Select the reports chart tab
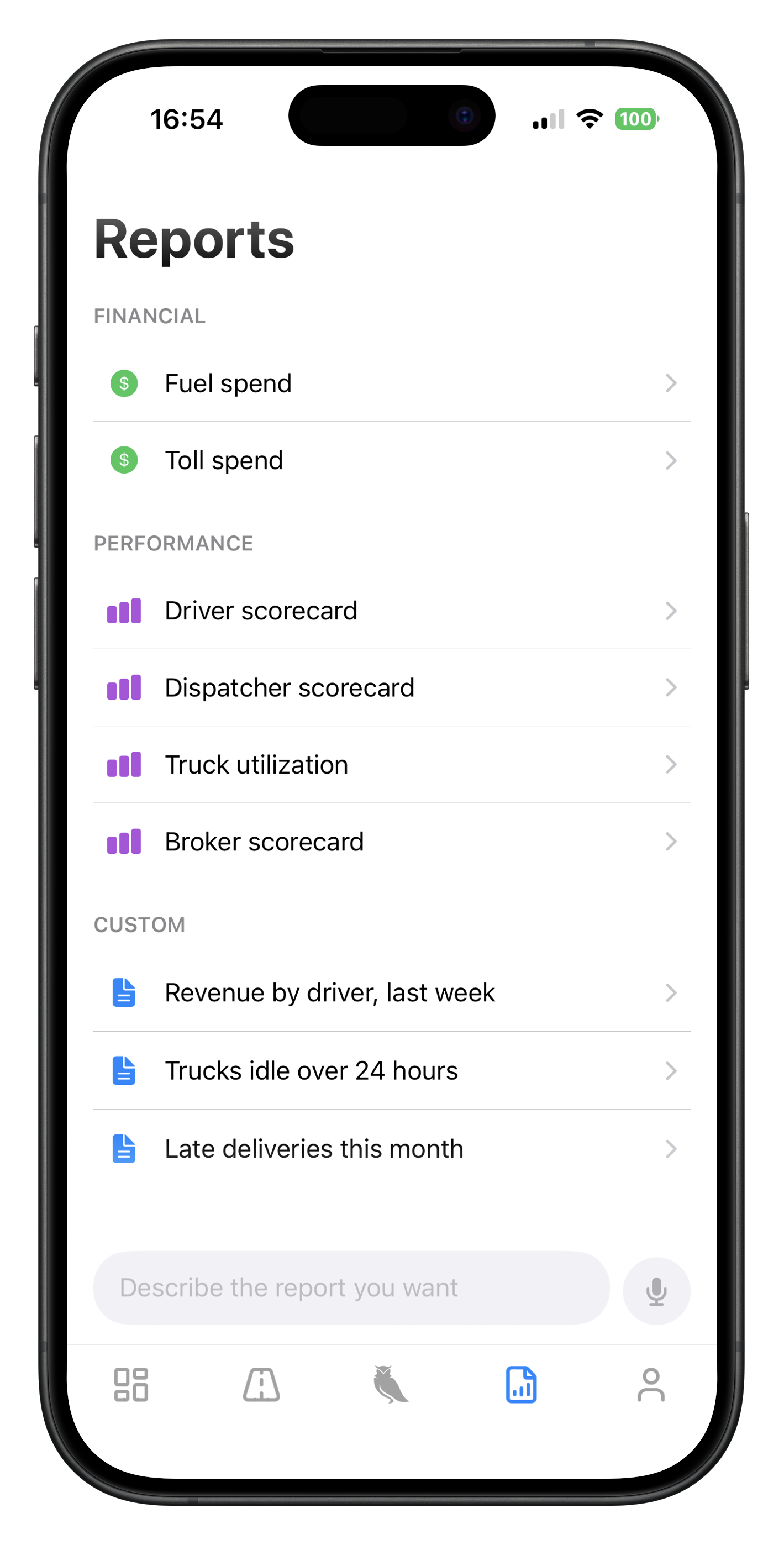The height and width of the screenshot is (1545, 784). [x=521, y=1385]
